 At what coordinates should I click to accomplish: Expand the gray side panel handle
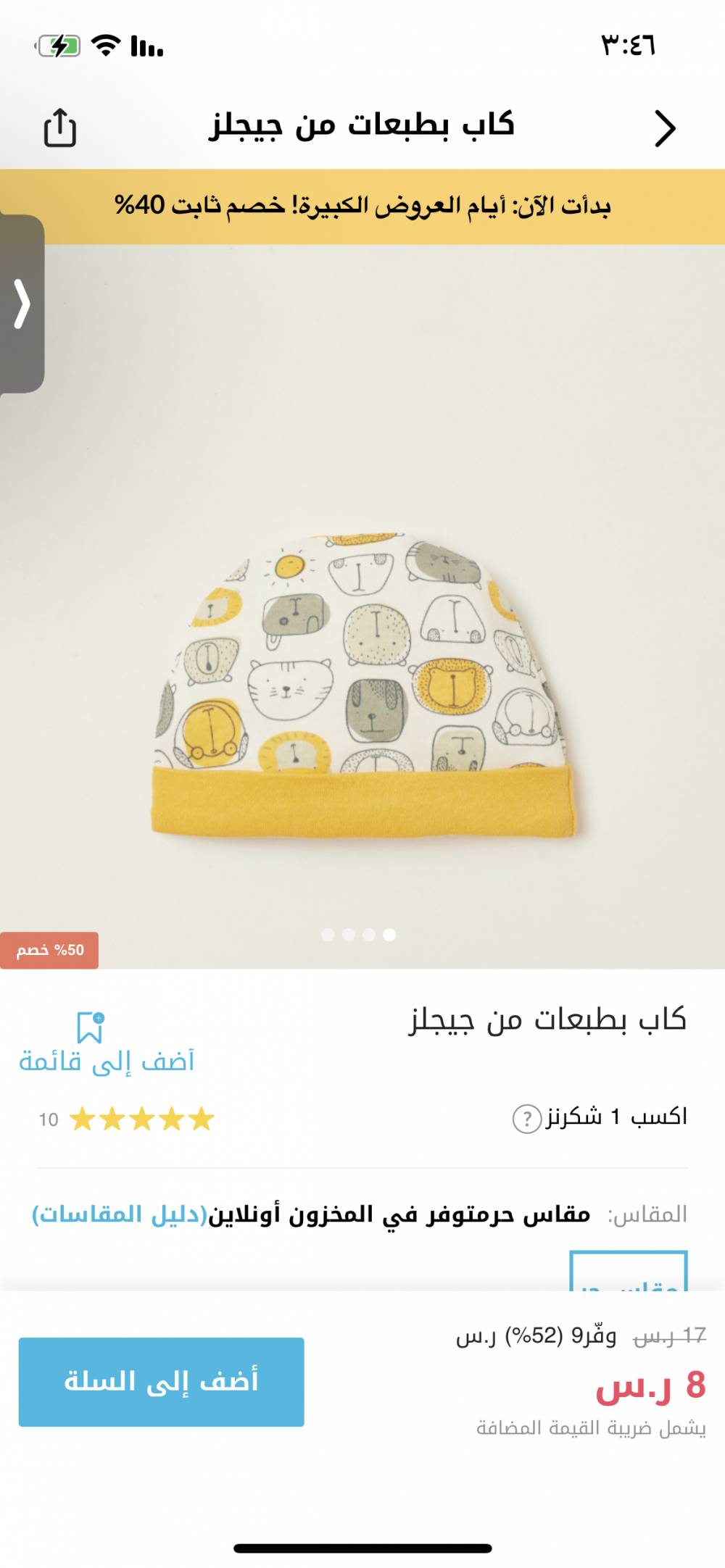(x=22, y=304)
